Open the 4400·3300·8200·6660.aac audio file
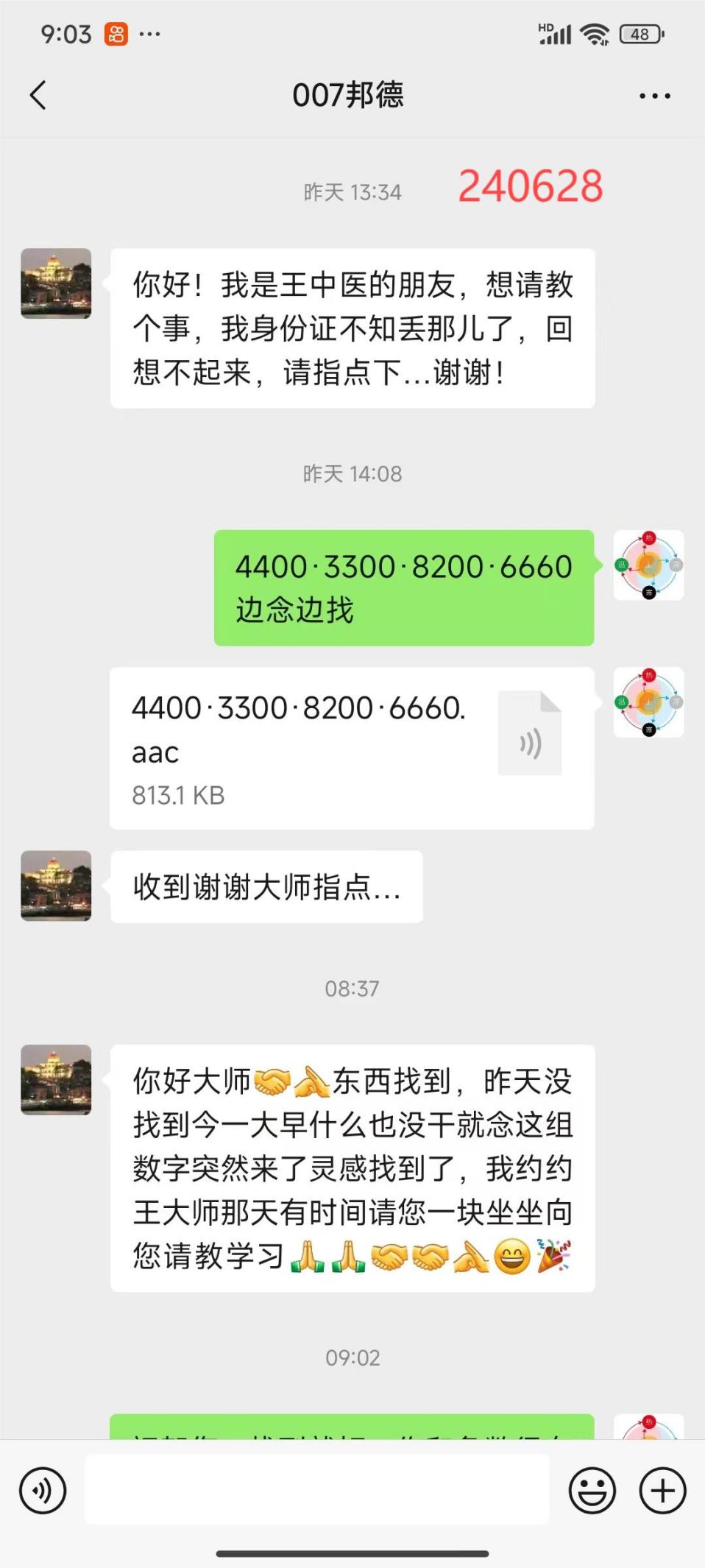The image size is (705, 1568). pyautogui.click(x=352, y=748)
